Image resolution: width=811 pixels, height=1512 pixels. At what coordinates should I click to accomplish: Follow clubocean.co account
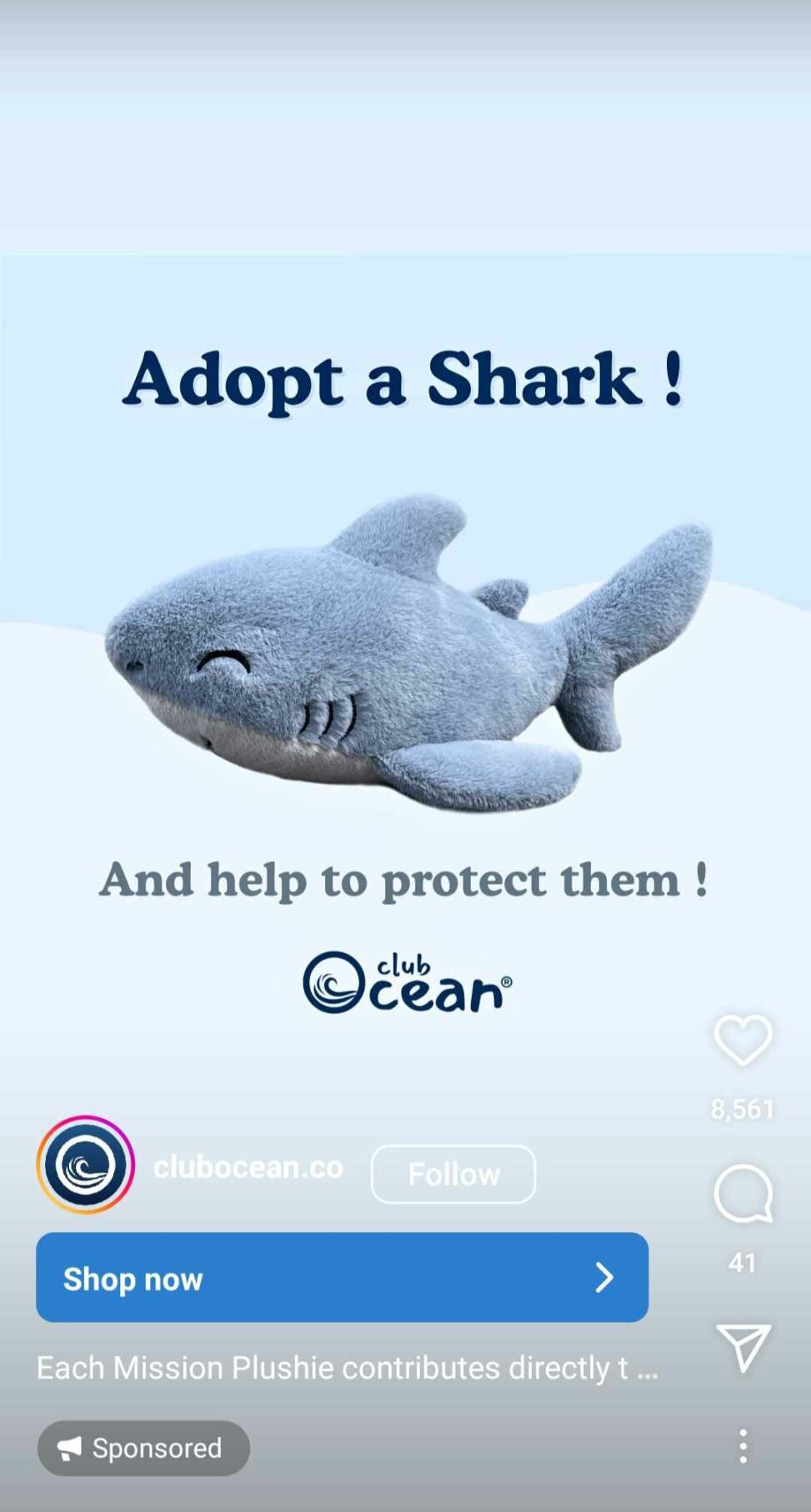click(x=453, y=1174)
